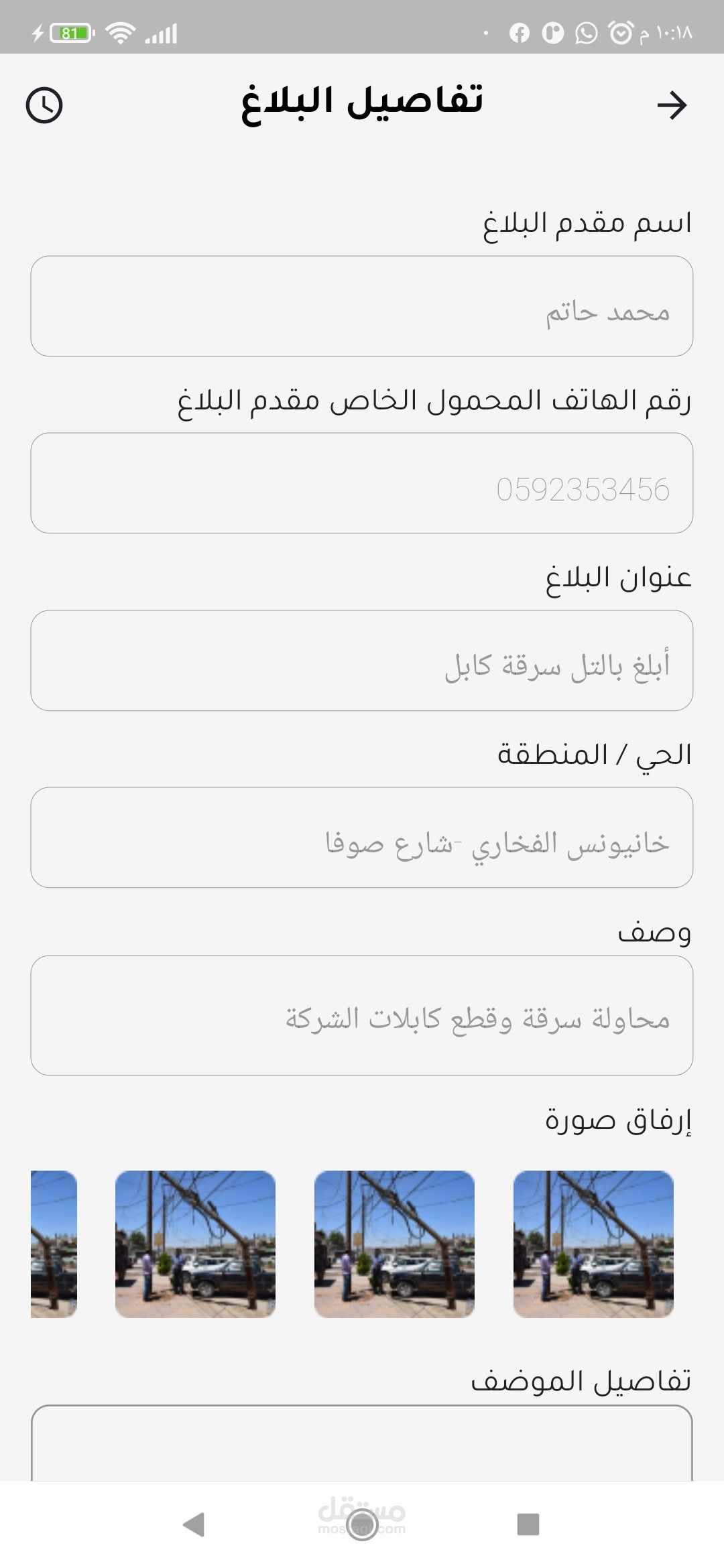724x1568 pixels.
Task: Tap the report title field أبلغ بالتل سرقة كابل
Action: (x=362, y=661)
